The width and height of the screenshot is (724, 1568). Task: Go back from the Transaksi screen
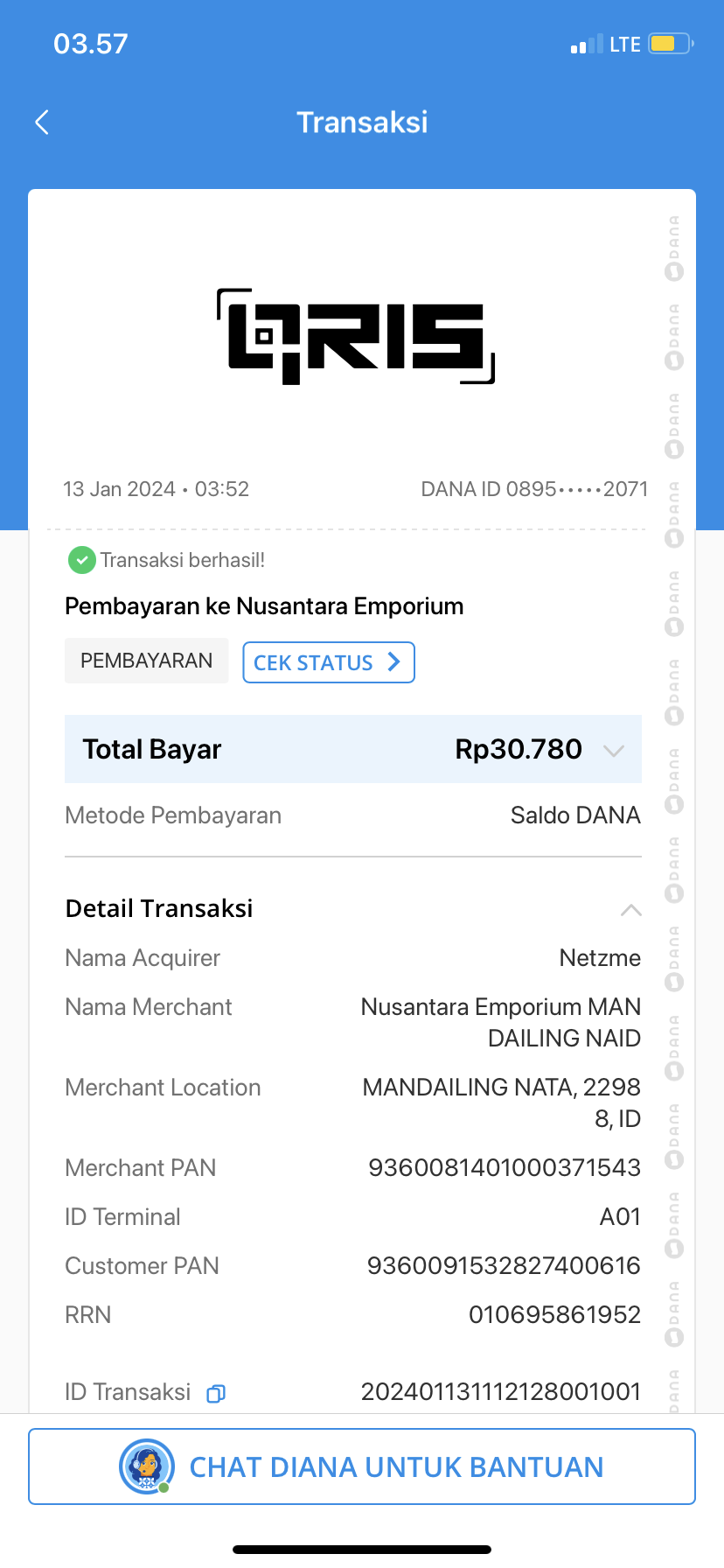tap(42, 122)
